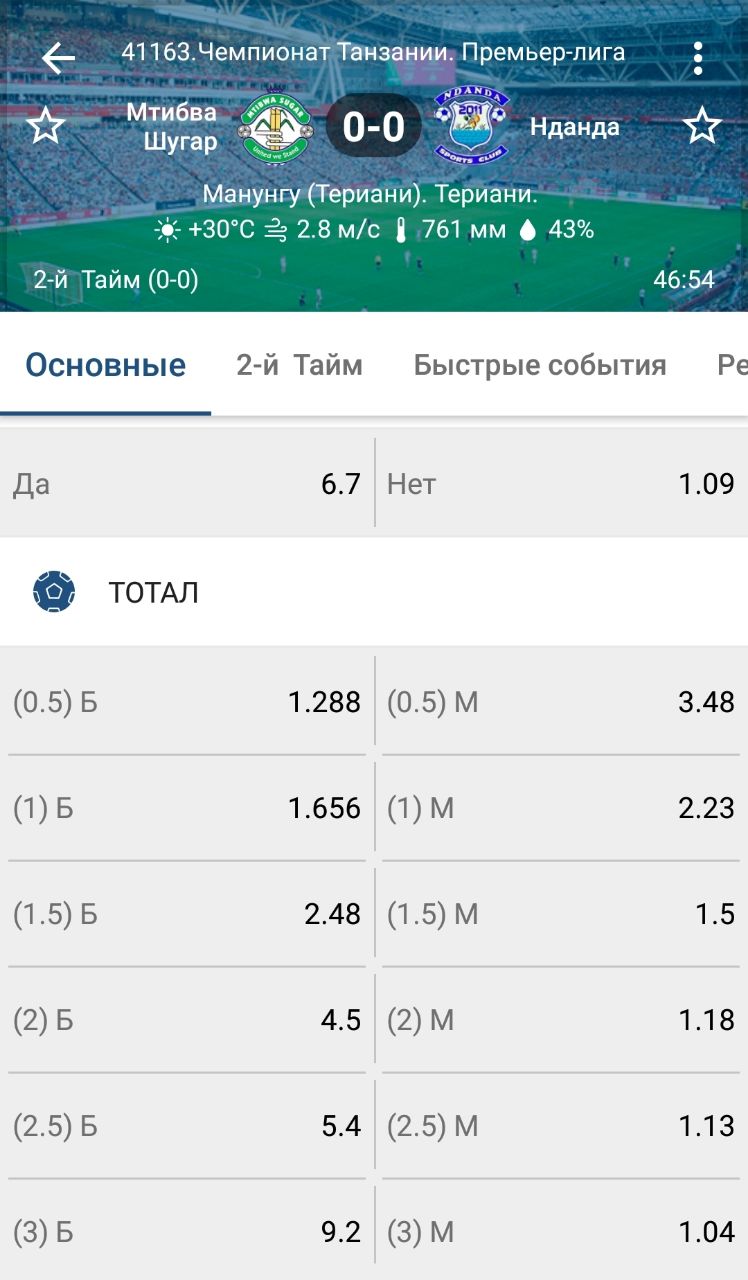Add total (2.5) М at 1.13

[x=562, y=1126]
